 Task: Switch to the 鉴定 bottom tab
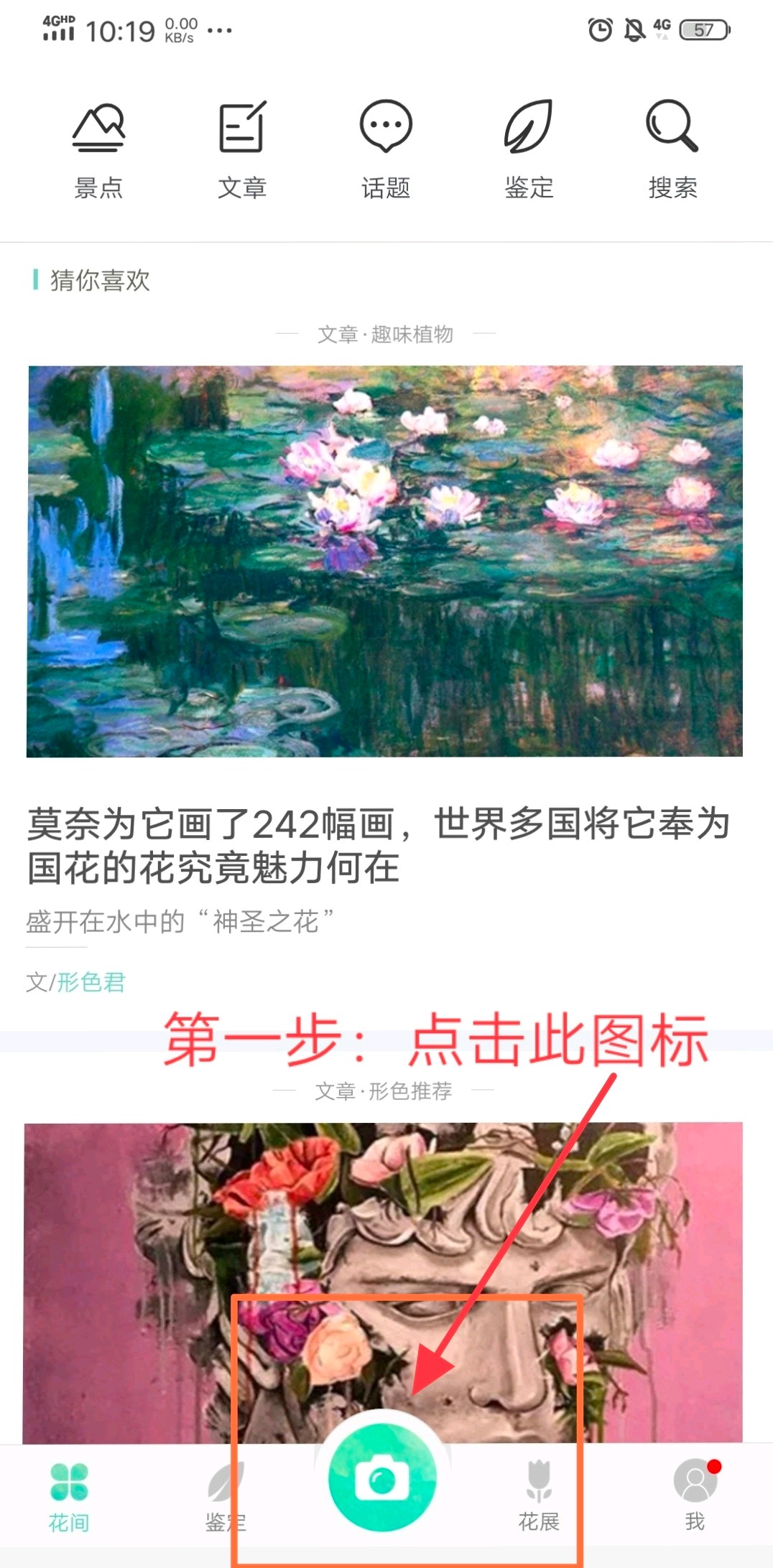coord(226,1497)
